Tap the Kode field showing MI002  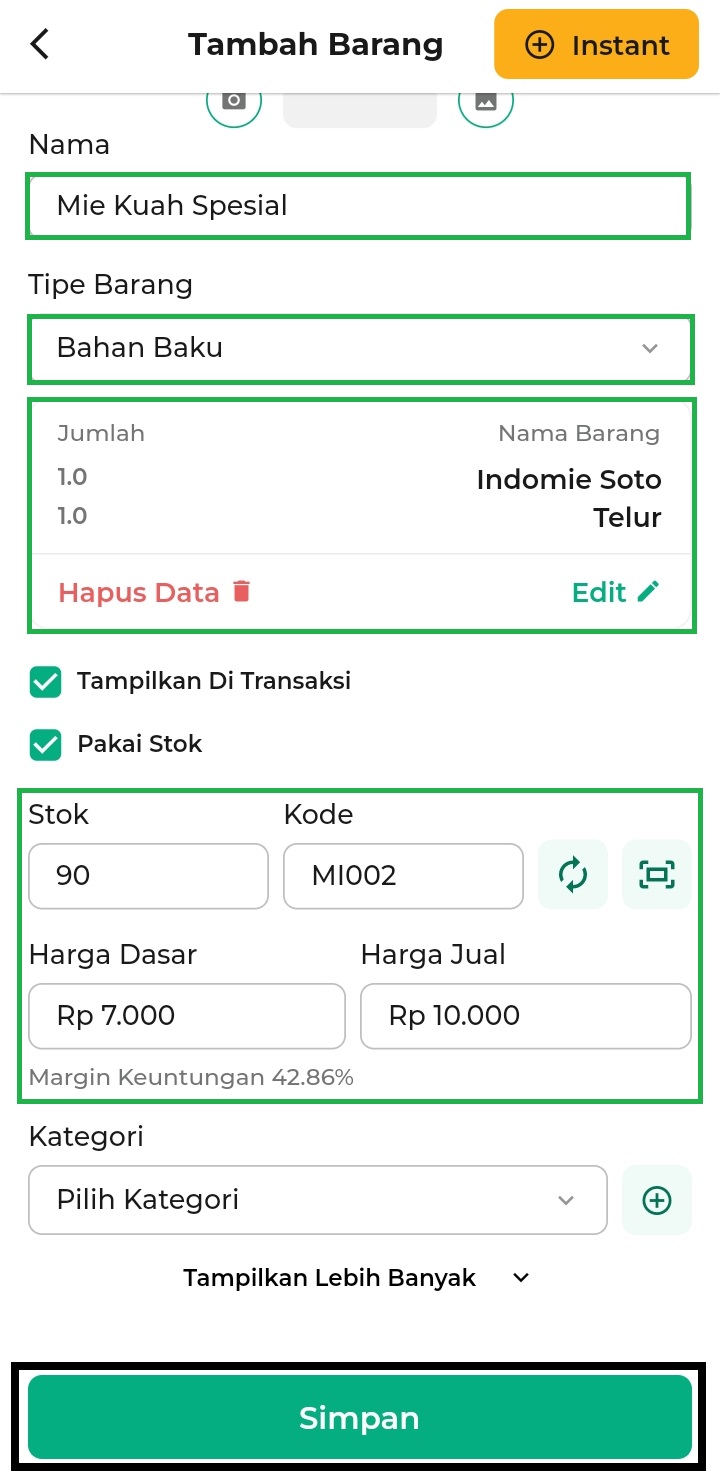(404, 876)
